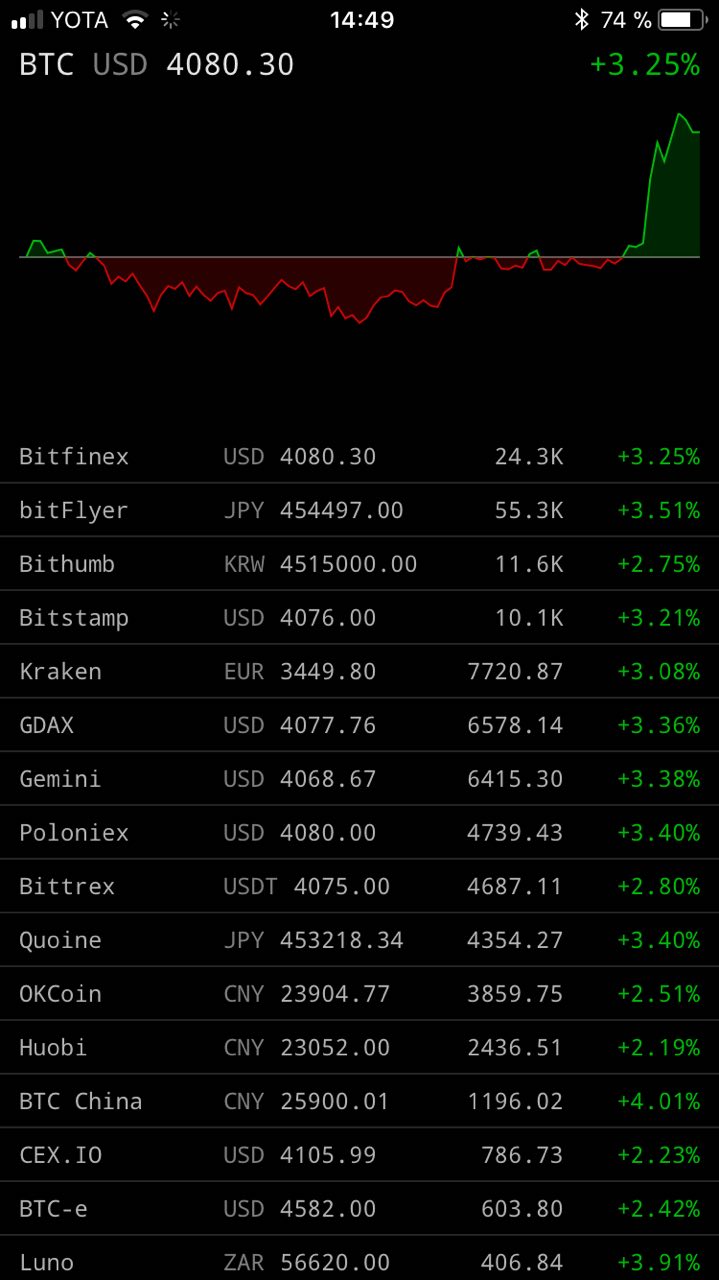Choose the Bithumb KRW row

click(359, 564)
